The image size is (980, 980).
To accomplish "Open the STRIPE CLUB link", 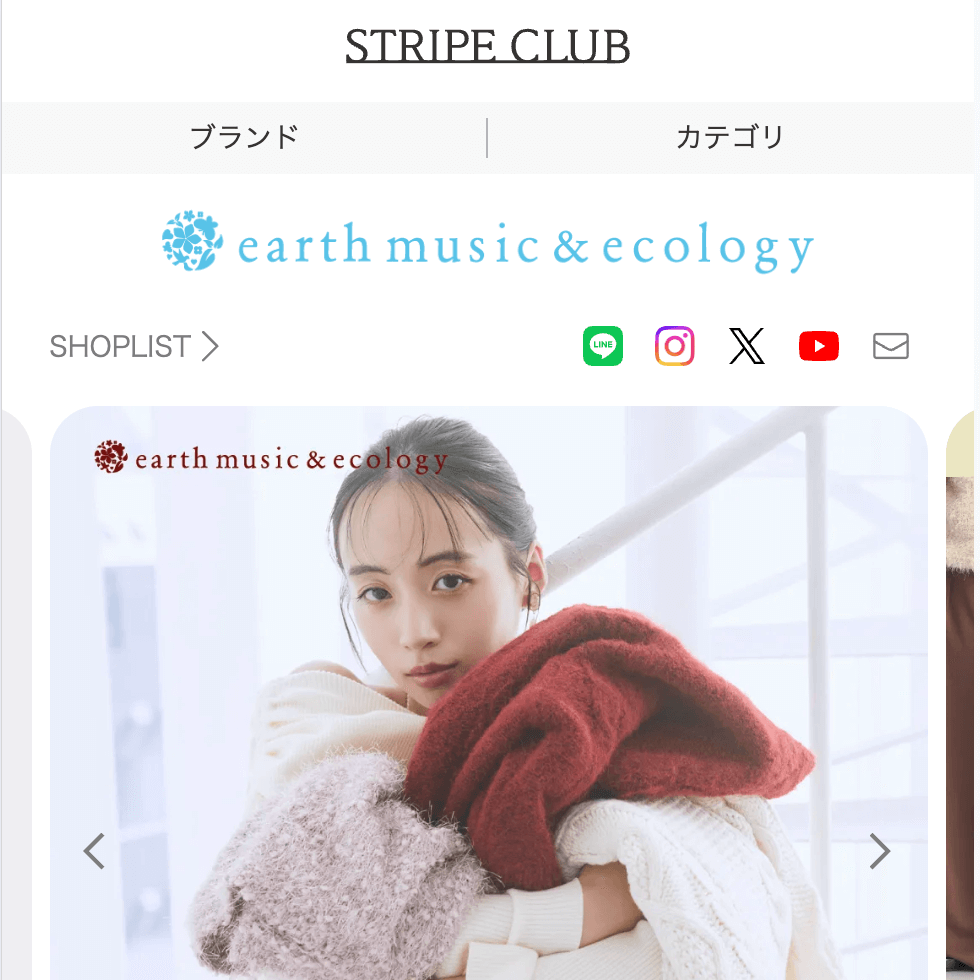I will point(487,47).
